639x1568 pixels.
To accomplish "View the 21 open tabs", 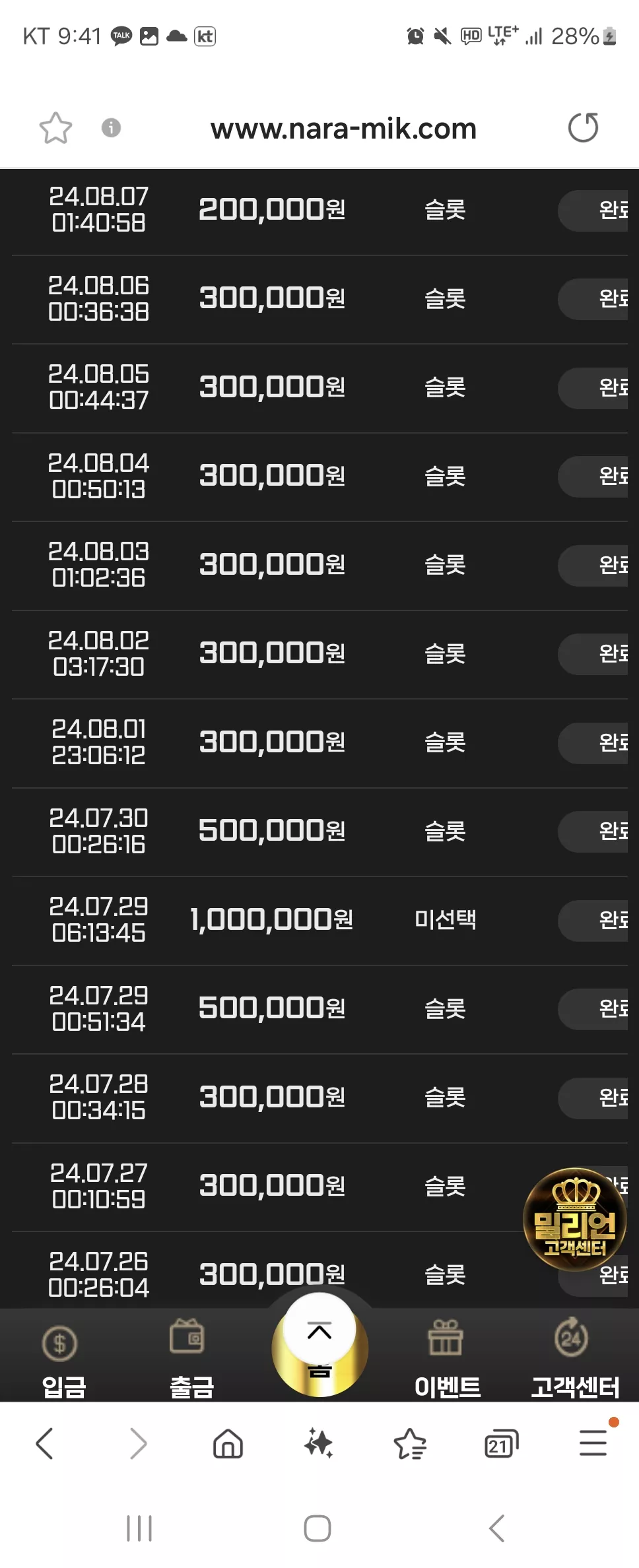I will (x=501, y=1443).
